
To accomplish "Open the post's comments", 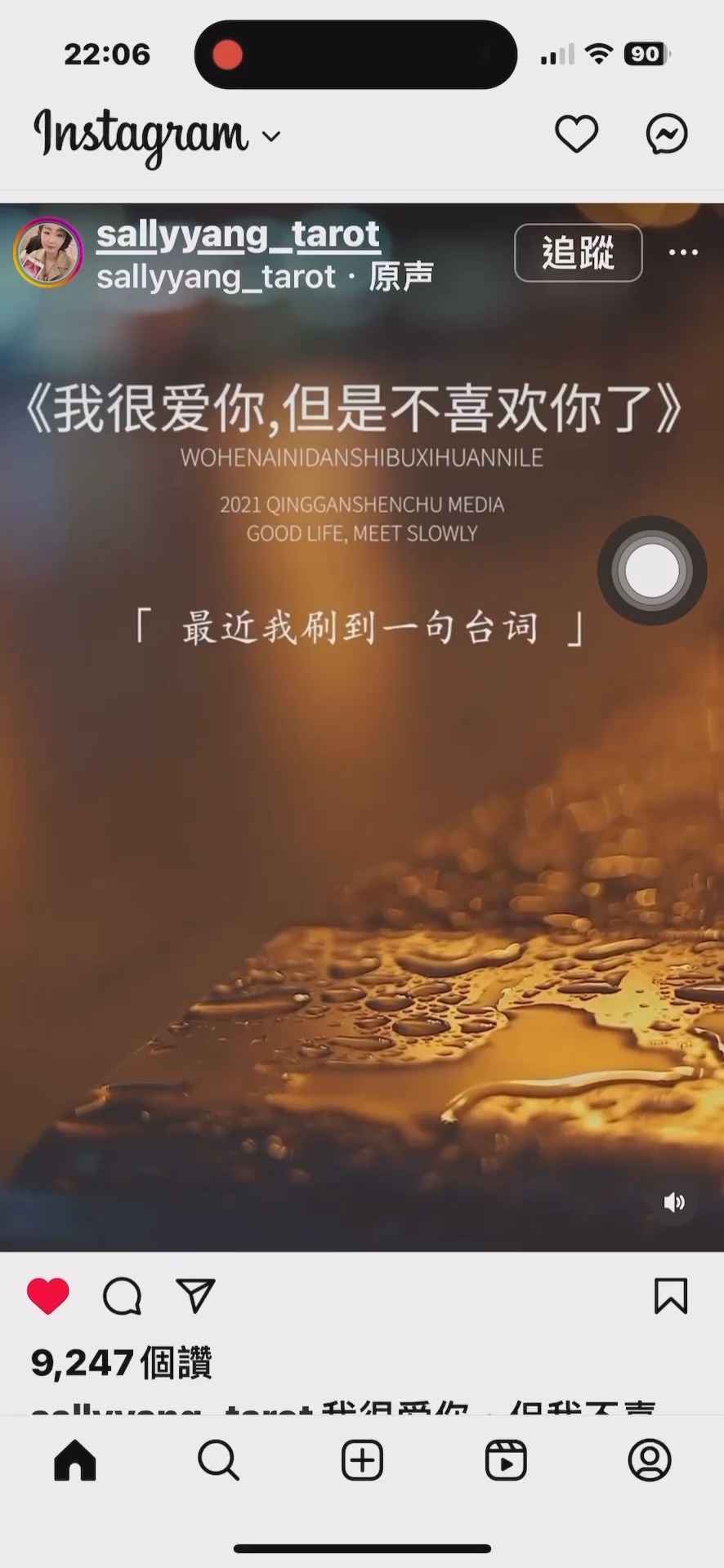I will 123,1296.
